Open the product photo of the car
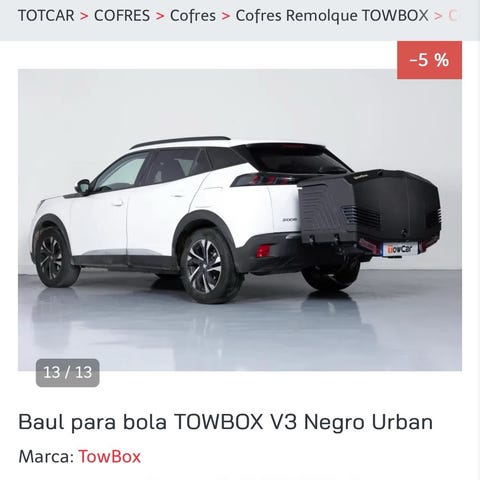480x480 pixels. (x=240, y=220)
